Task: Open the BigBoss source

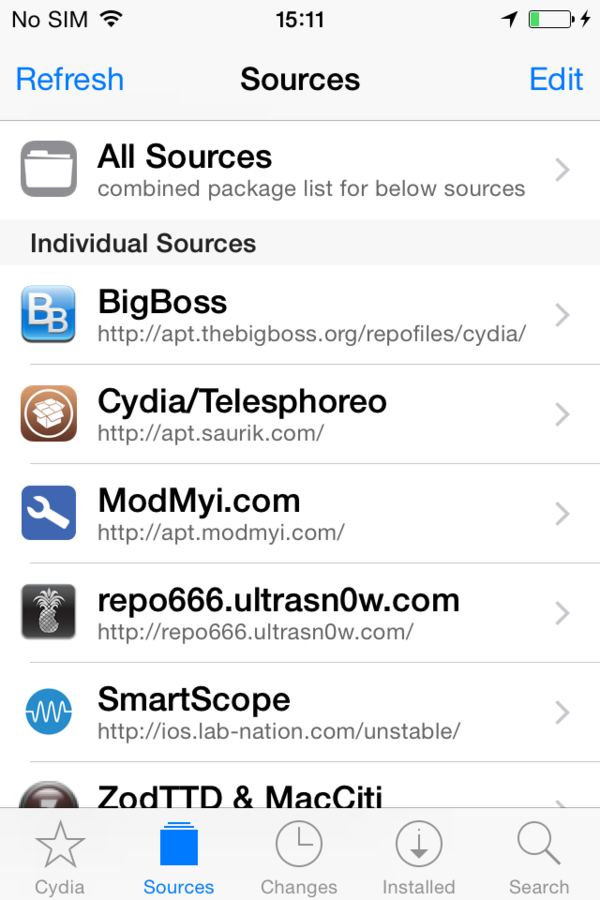Action: (300, 315)
